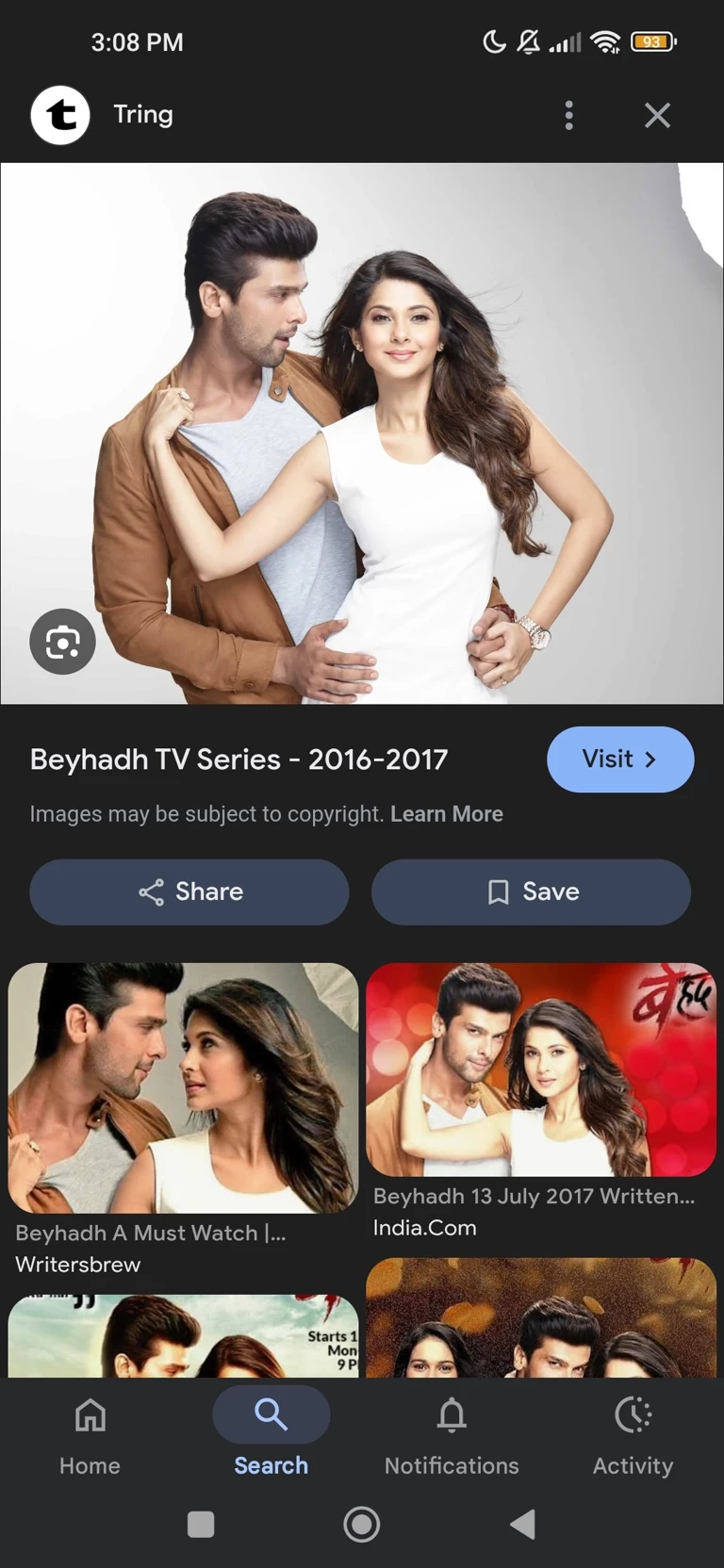Close the image viewer

pos(657,115)
